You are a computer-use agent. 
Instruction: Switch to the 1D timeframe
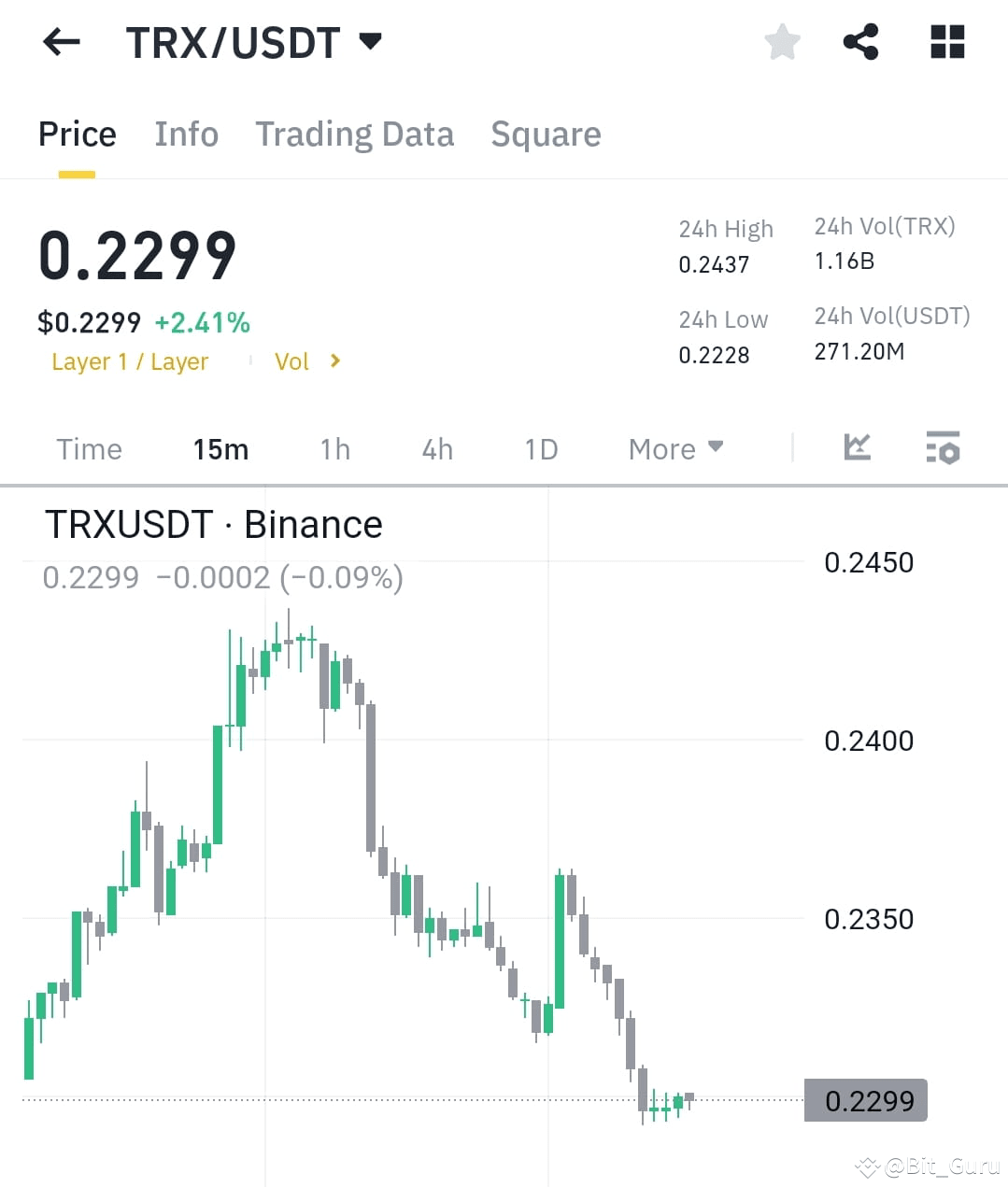coord(540,449)
